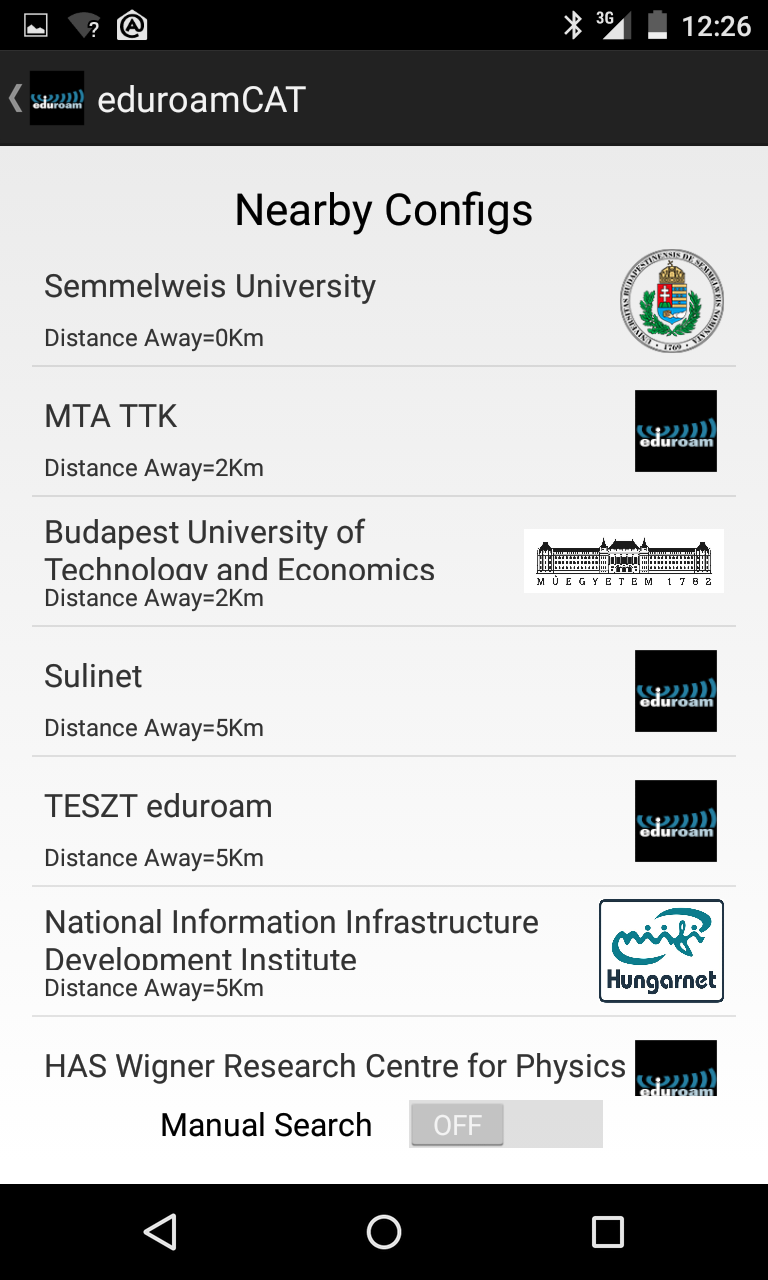Choose the Sulinet config
This screenshot has width=768, height=1280.
point(384,691)
